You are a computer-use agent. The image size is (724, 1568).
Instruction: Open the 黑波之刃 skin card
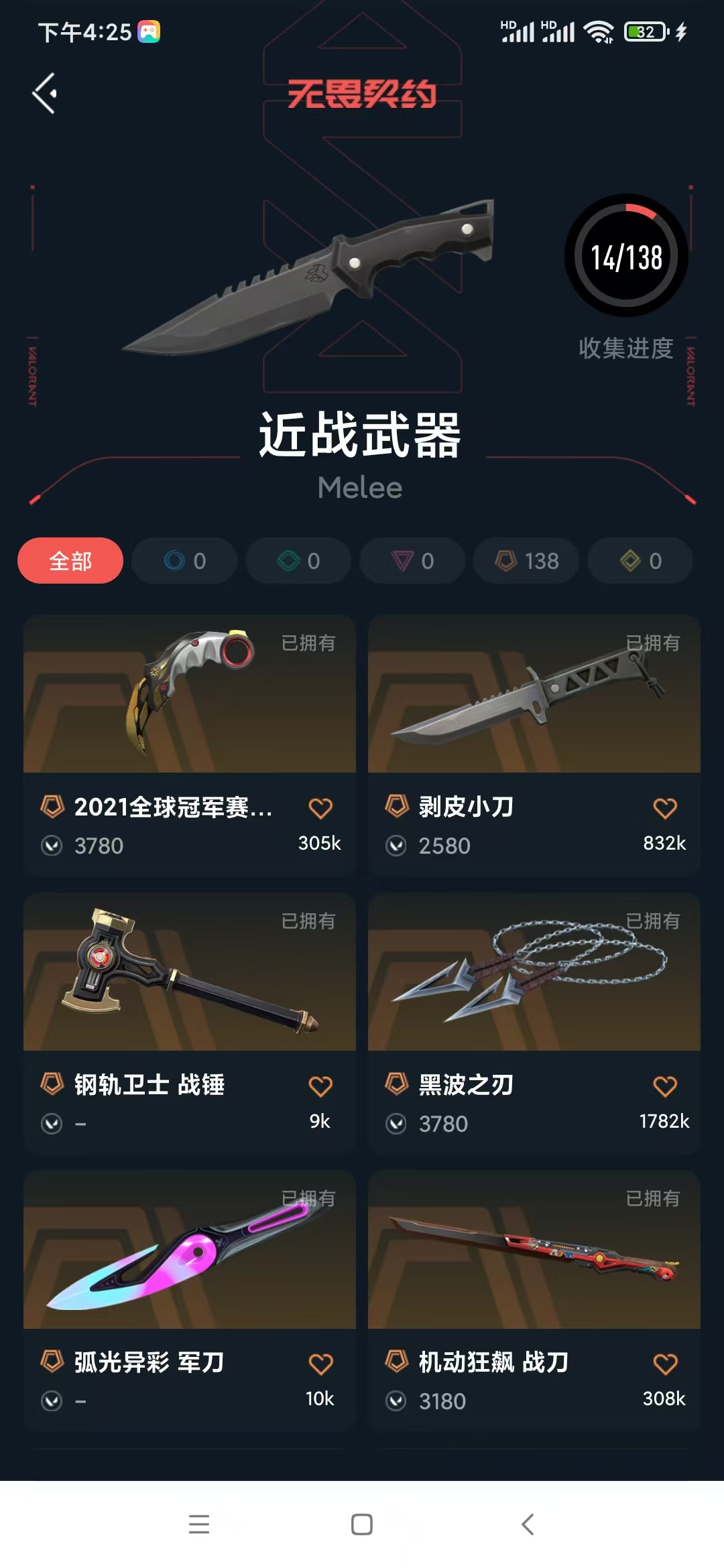point(534,1023)
